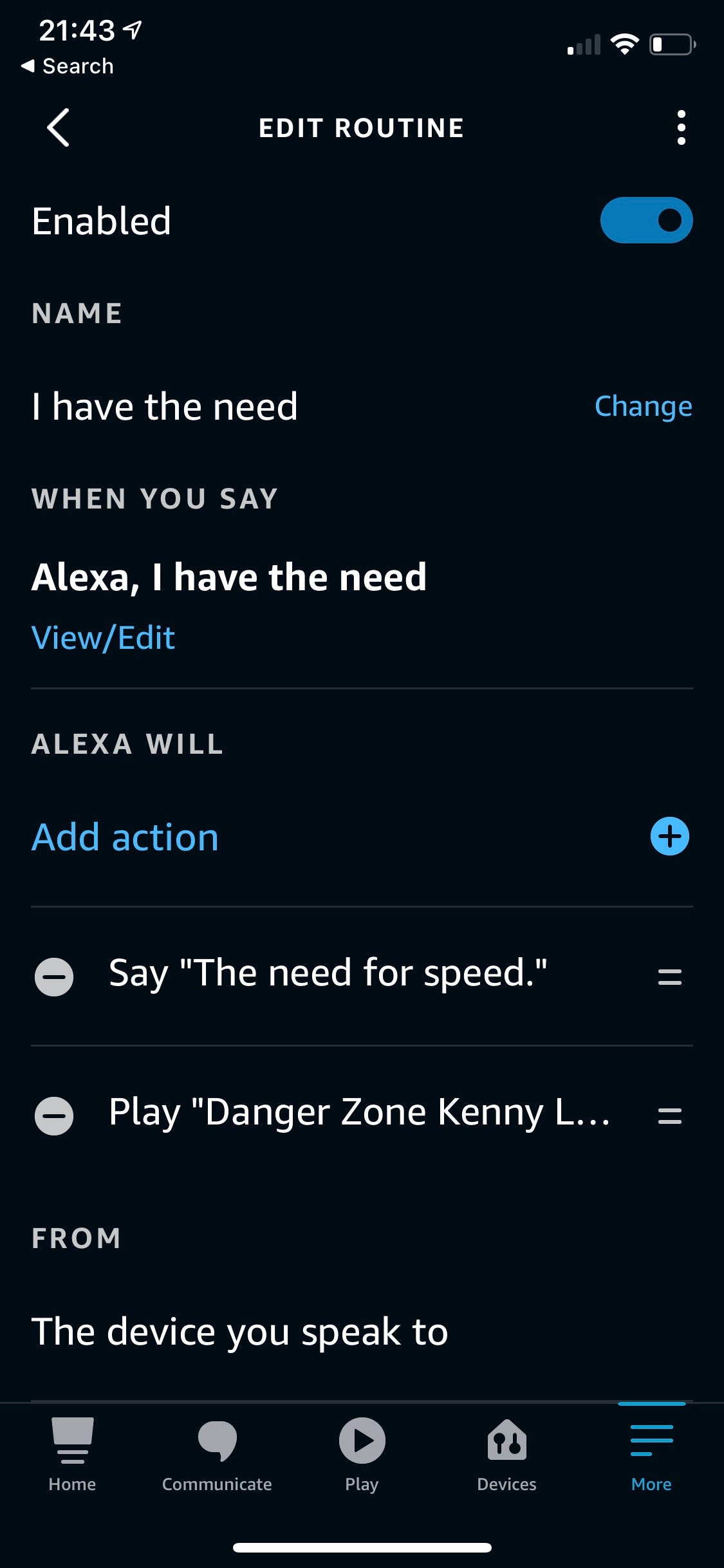Select The device you speak to
Image resolution: width=724 pixels, height=1568 pixels.
click(239, 1331)
